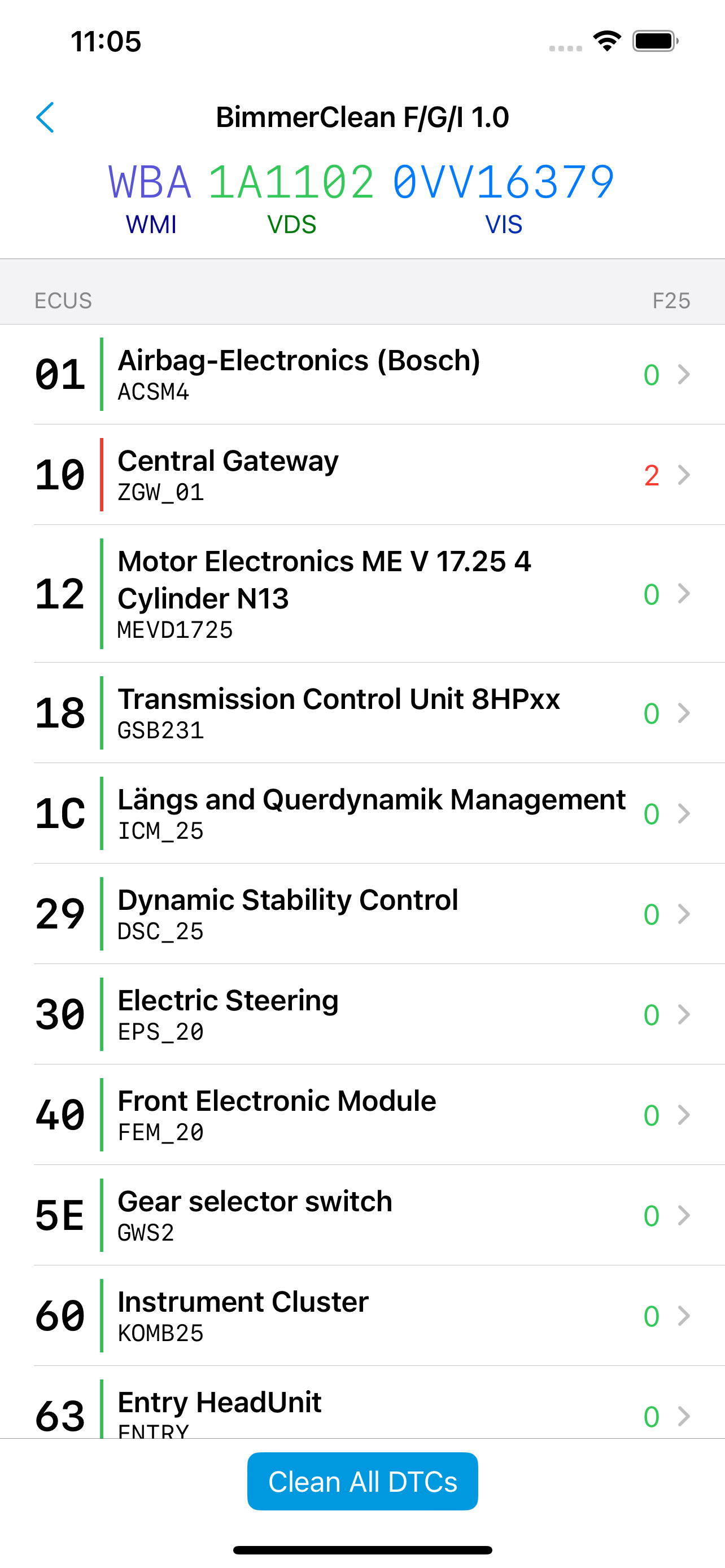
Task: Open Dynamic Stability Control DSC_25
Action: pos(304,914)
